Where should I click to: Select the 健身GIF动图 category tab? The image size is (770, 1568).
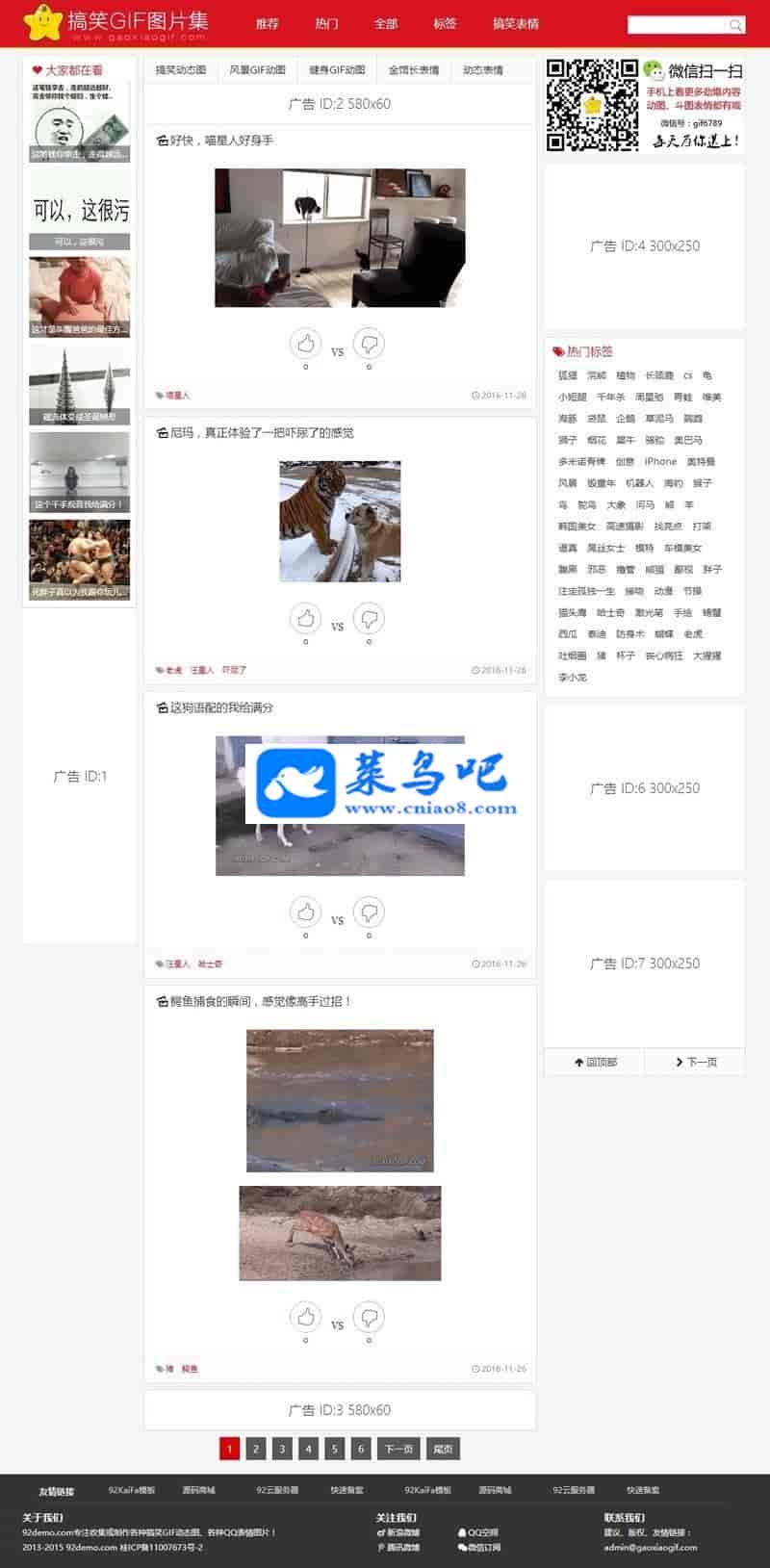point(337,70)
